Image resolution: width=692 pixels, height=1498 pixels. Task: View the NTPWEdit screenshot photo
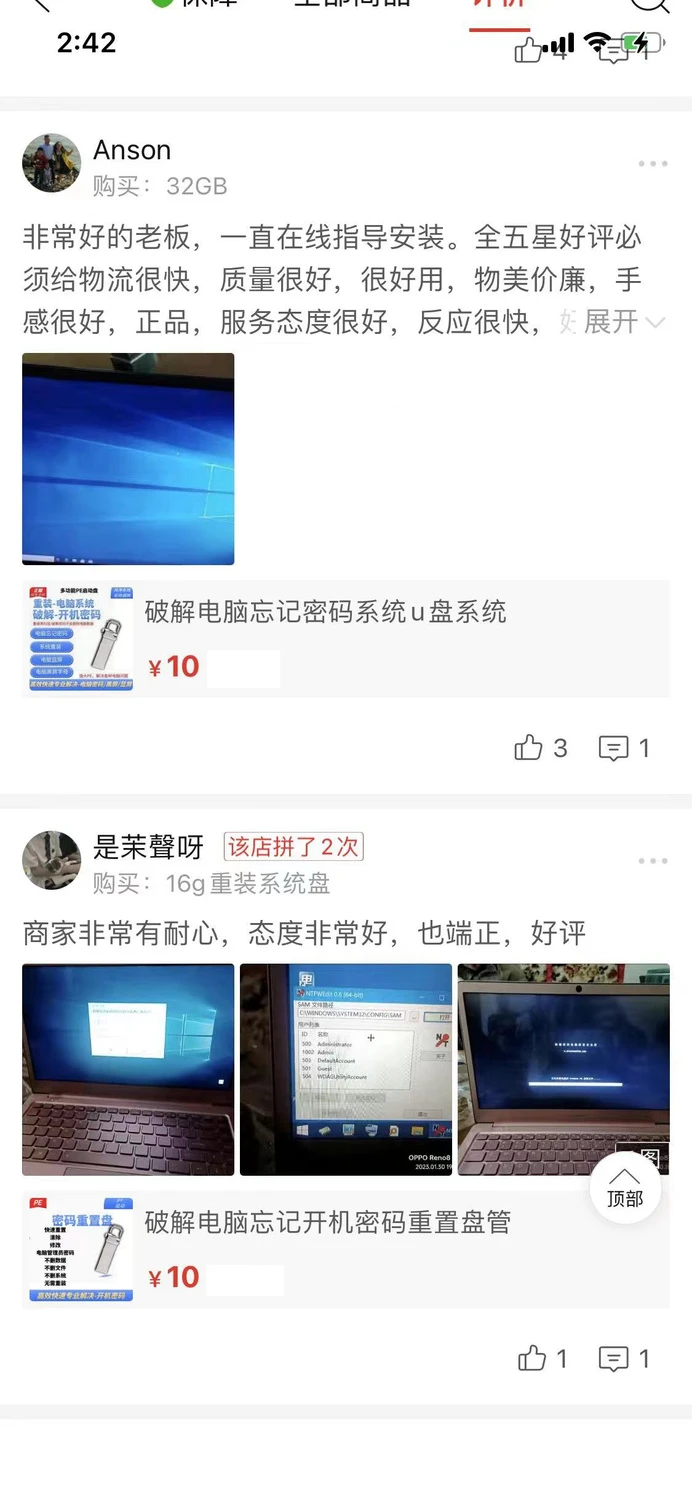pyautogui.click(x=346, y=1069)
